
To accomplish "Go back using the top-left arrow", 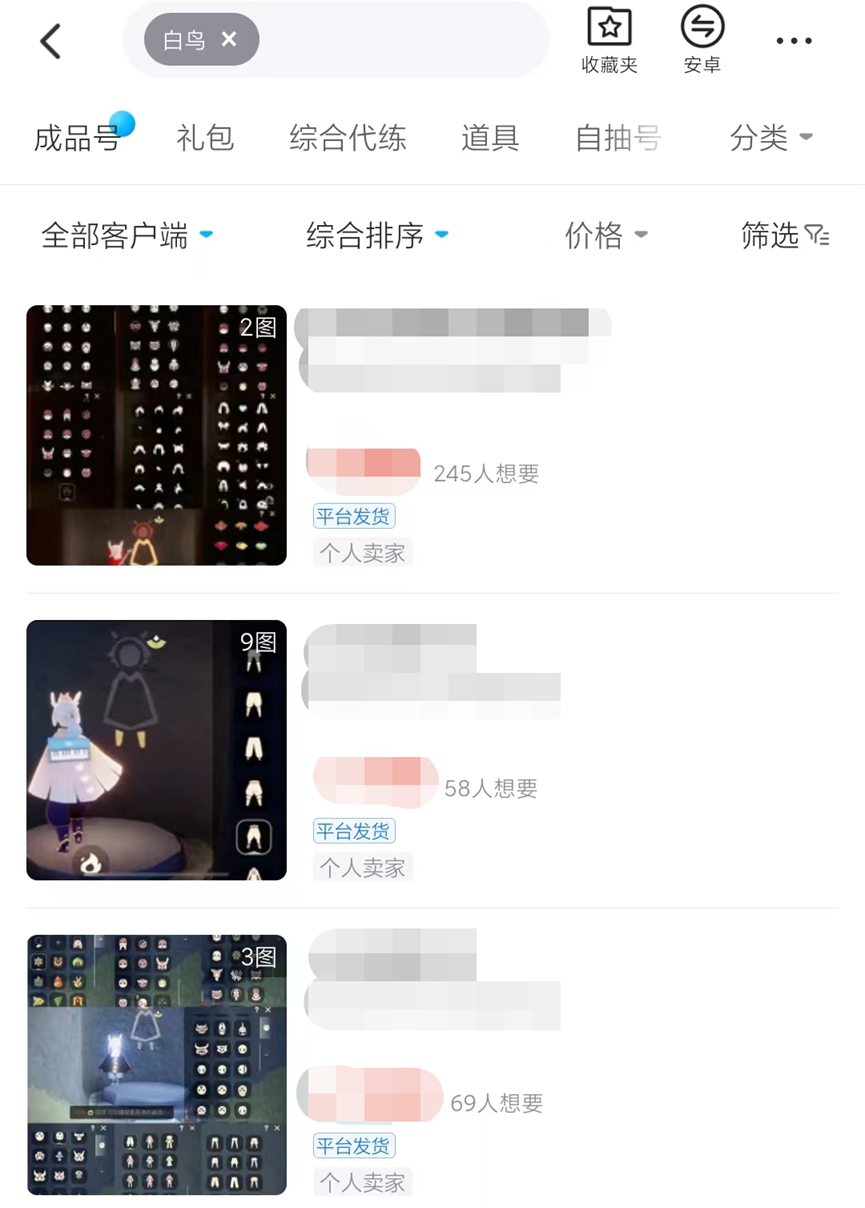I will click(50, 41).
